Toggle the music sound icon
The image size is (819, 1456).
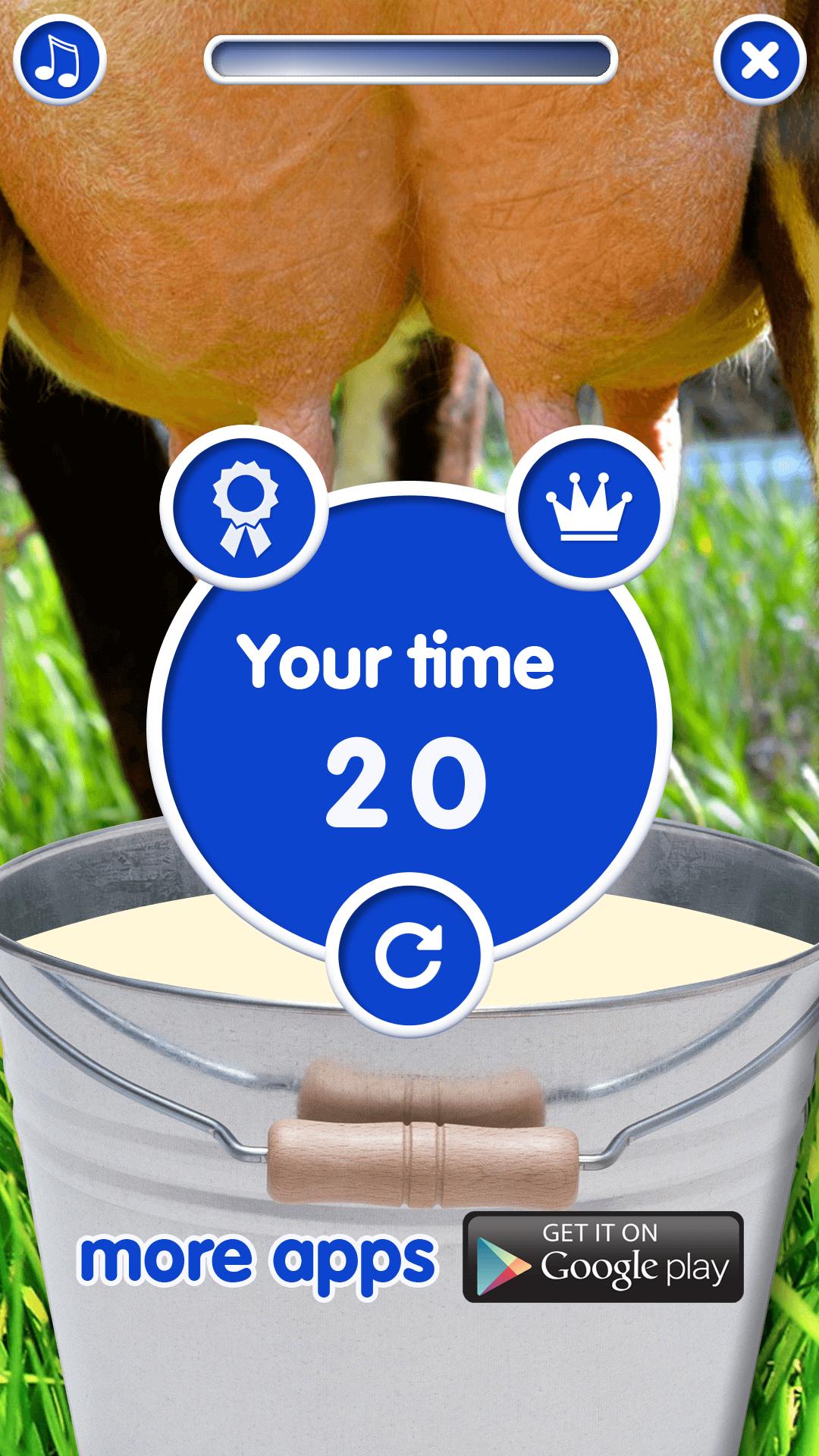click(59, 59)
